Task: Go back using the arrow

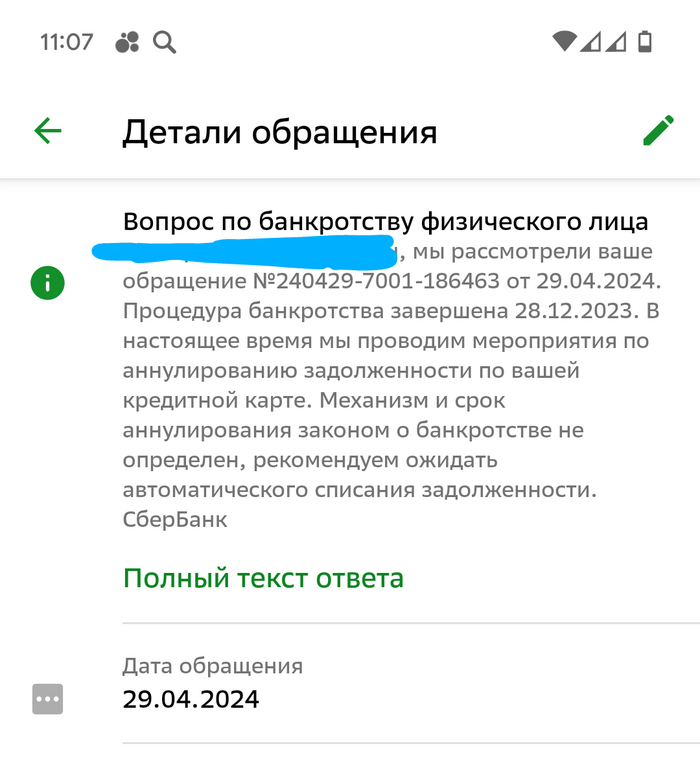Action: tap(47, 131)
